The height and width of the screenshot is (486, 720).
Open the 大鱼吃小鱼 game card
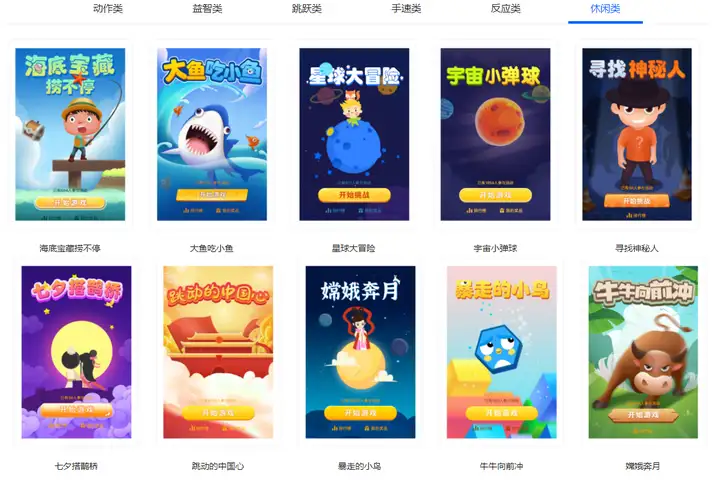[x=212, y=134]
